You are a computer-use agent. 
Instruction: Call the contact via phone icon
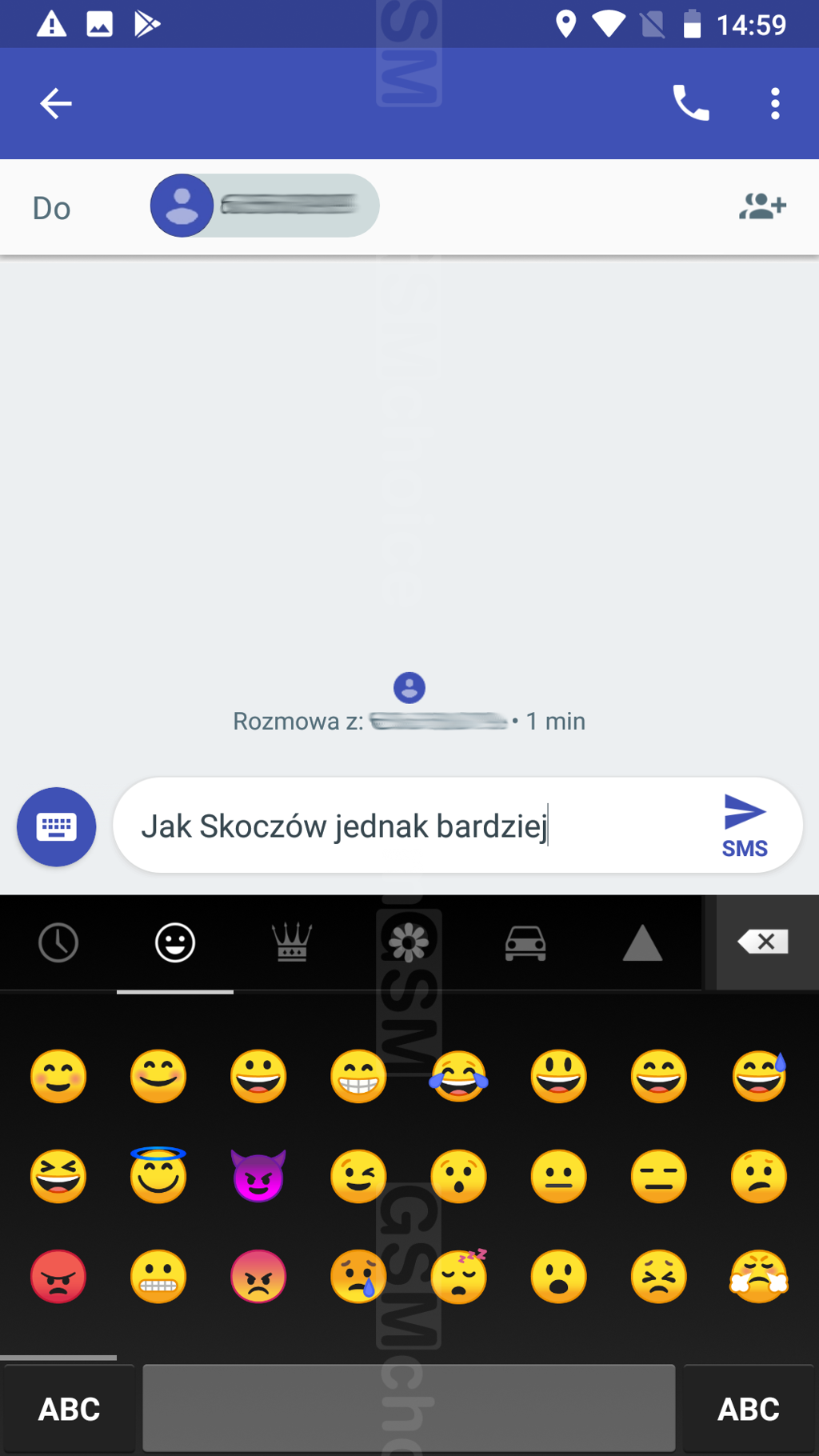click(x=691, y=103)
